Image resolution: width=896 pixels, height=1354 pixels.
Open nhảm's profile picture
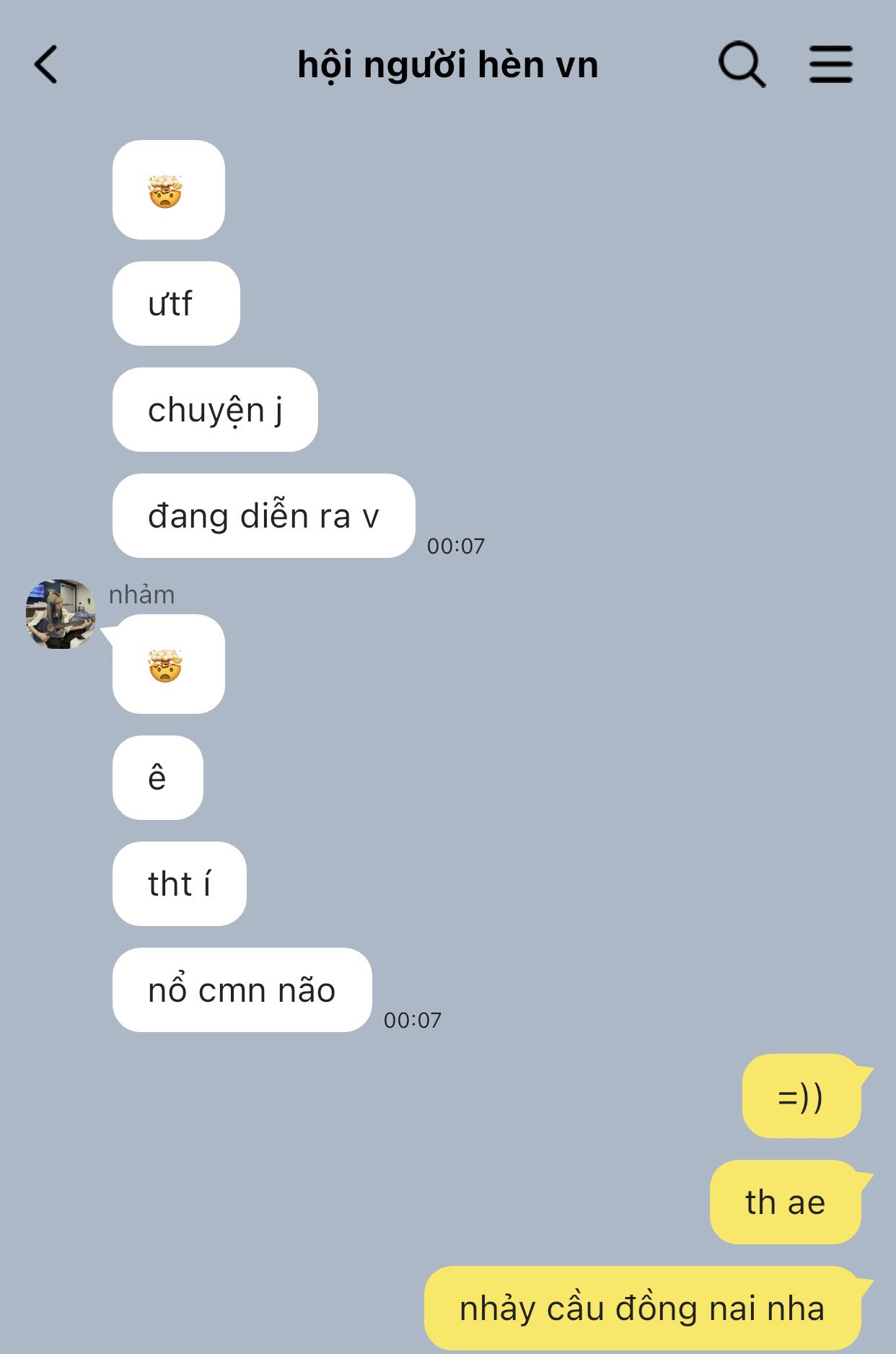point(61,613)
